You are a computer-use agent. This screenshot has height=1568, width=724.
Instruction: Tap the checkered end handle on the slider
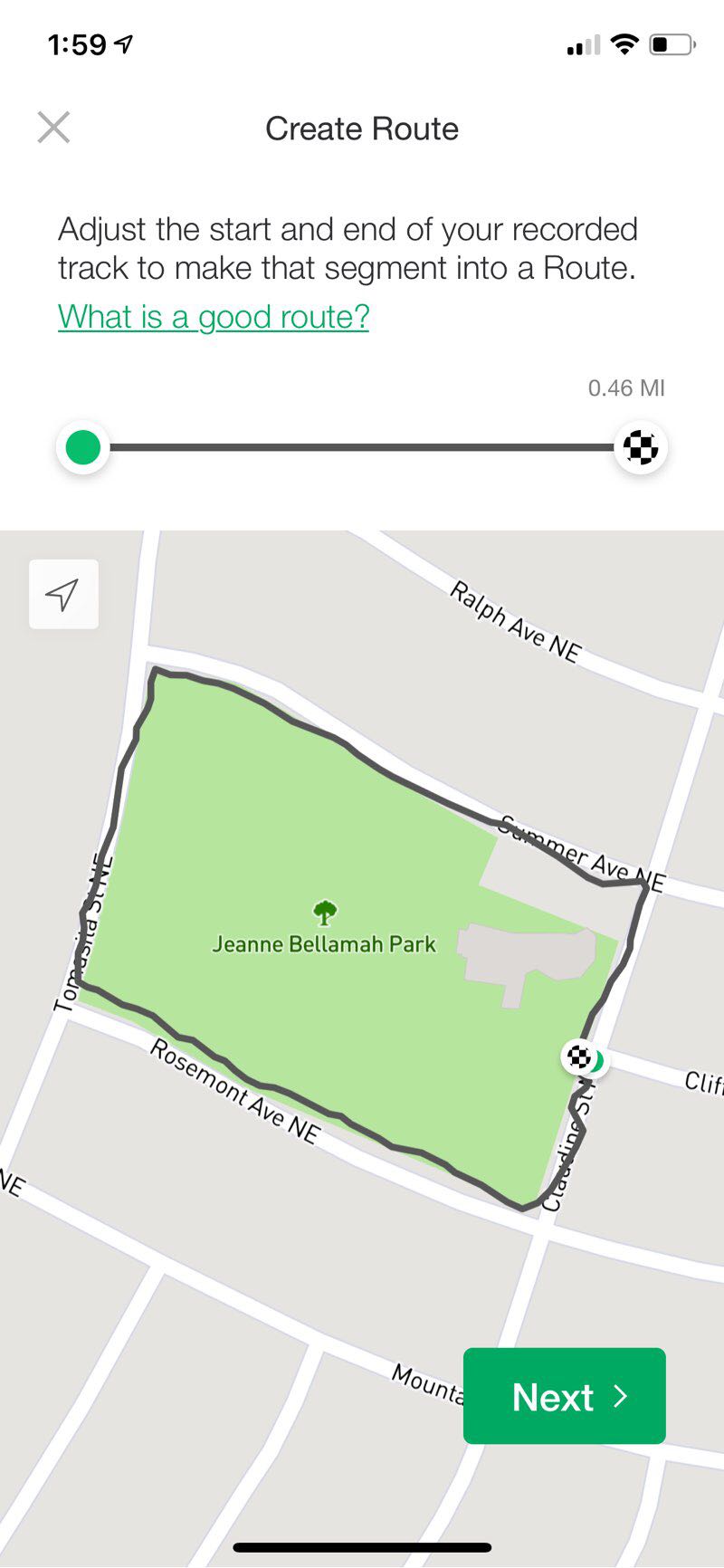tap(641, 448)
